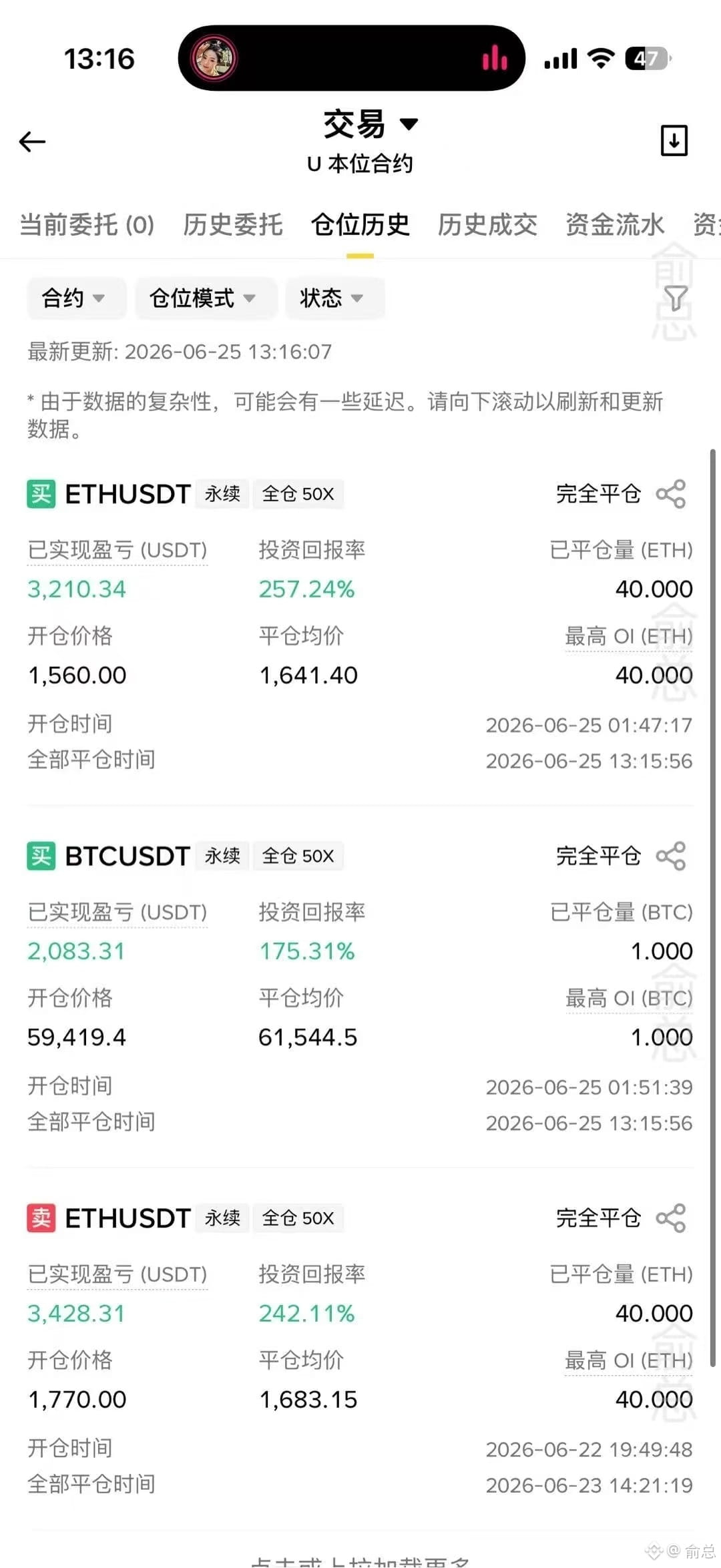721x1568 pixels.
Task: Switch to the 当前委托 (0) tab
Action: coord(87,225)
